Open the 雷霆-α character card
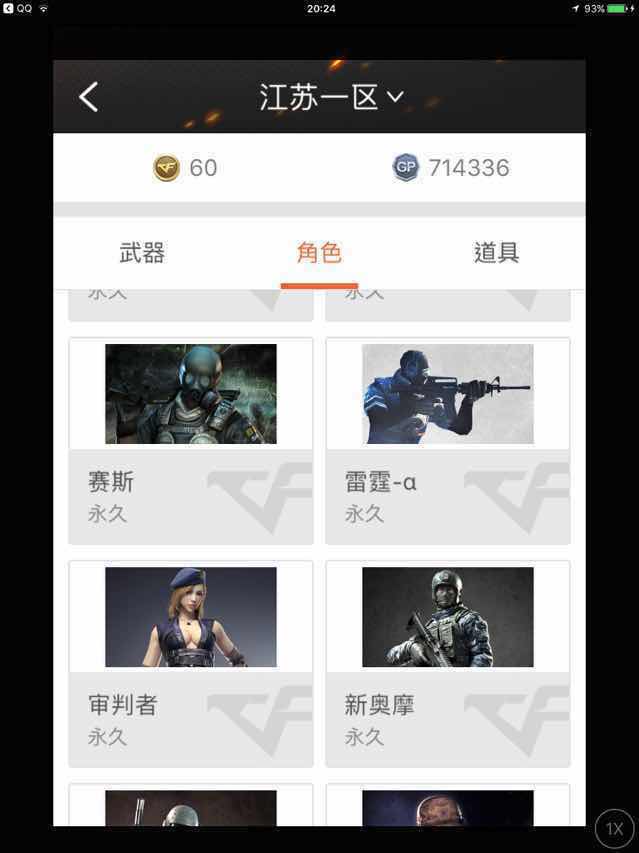Viewport: 639px width, 853px height. [x=447, y=440]
